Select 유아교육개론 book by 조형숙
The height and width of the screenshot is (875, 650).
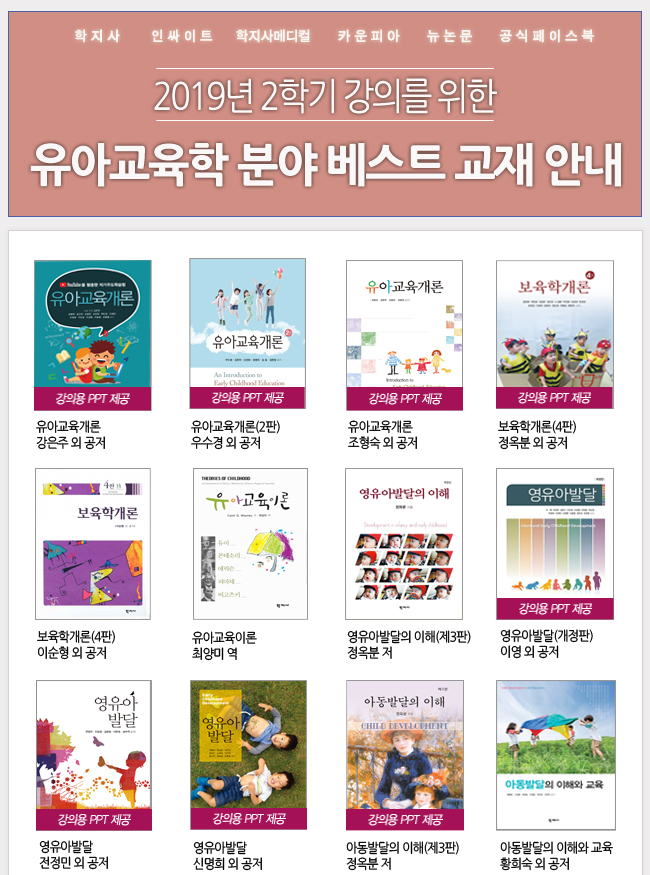pos(404,335)
